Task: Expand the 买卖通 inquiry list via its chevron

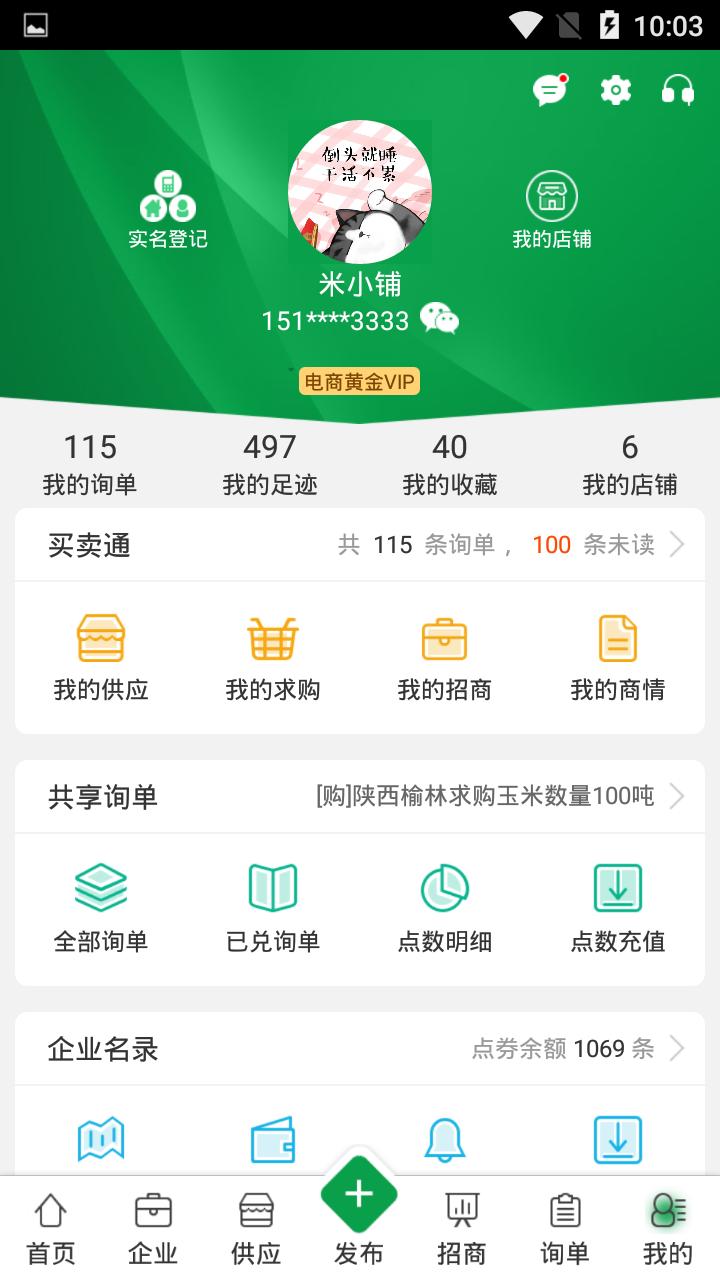Action: click(677, 544)
